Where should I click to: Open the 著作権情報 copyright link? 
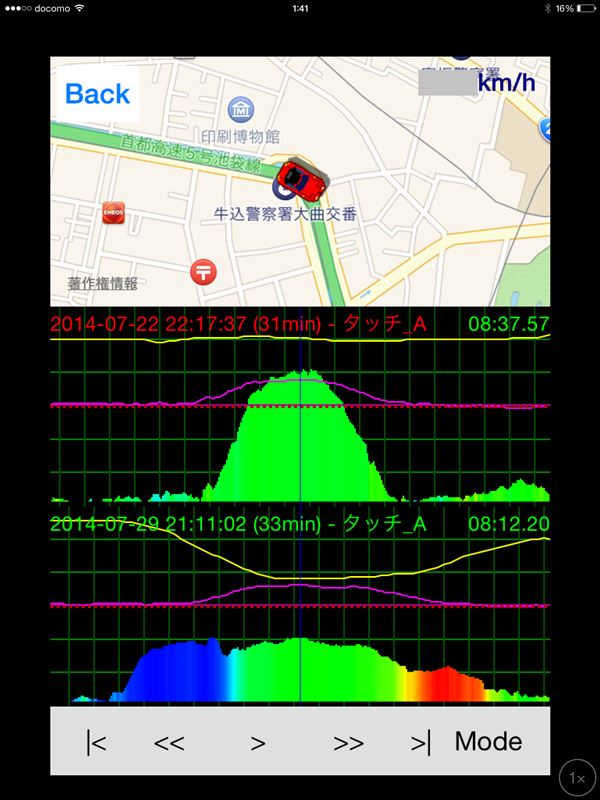(102, 283)
